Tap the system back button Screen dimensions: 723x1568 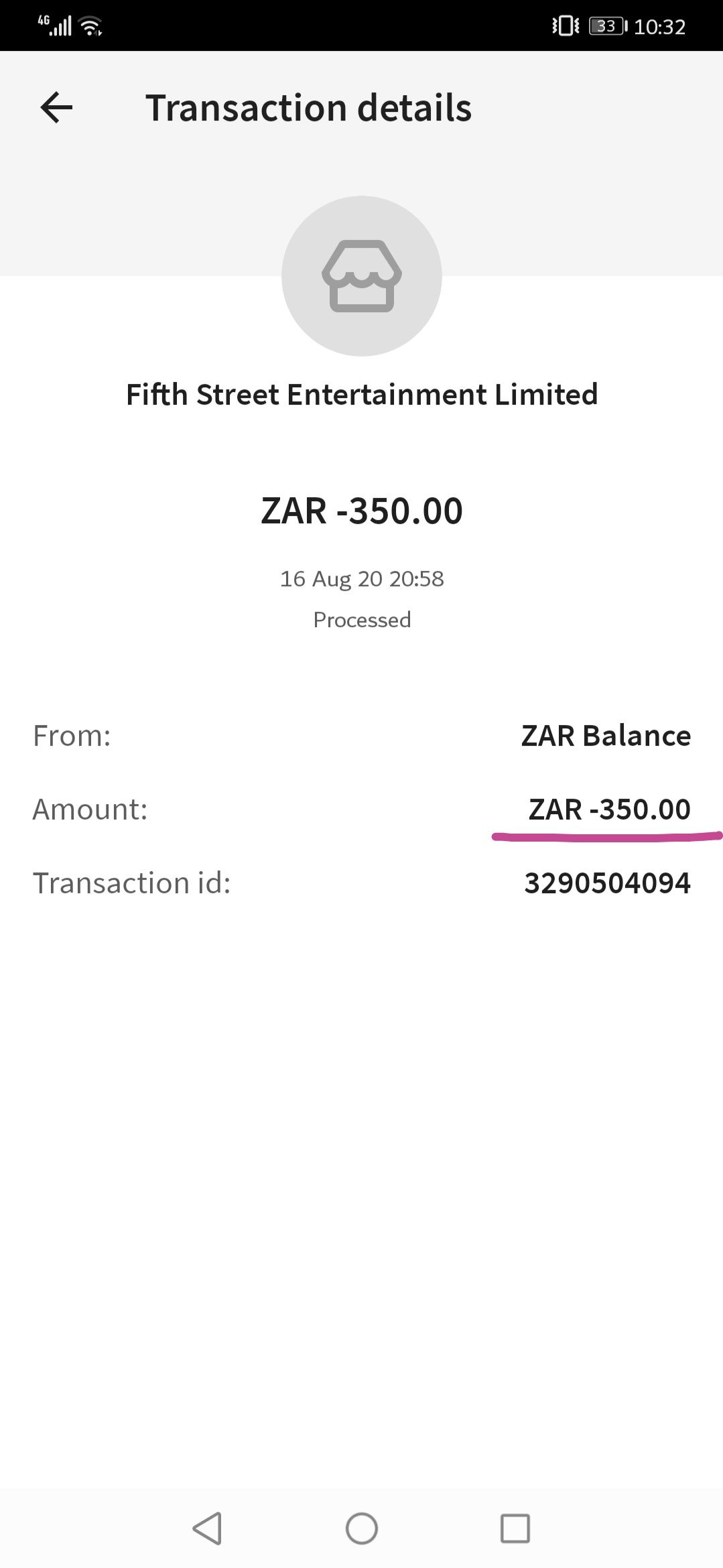click(207, 1528)
